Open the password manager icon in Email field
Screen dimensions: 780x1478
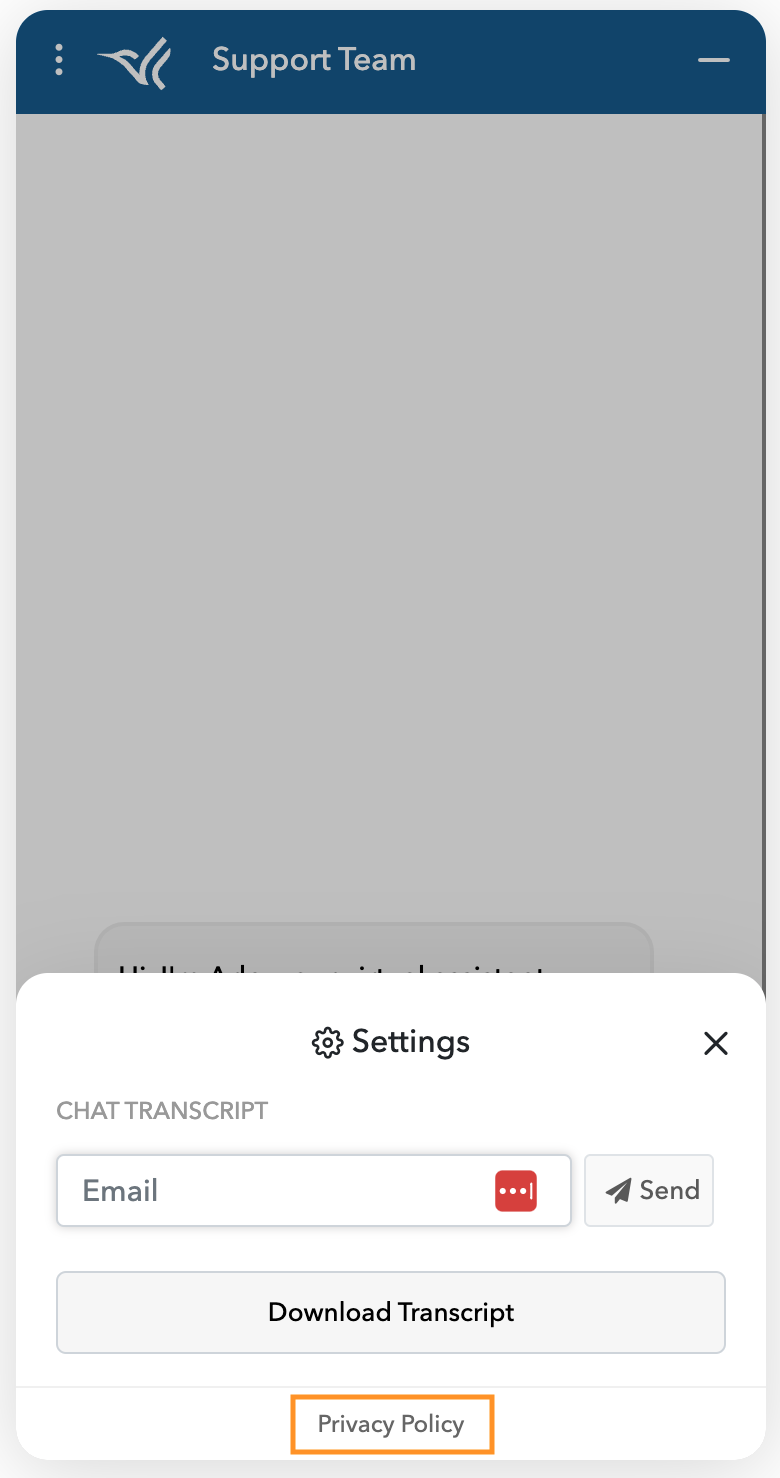tap(516, 1191)
